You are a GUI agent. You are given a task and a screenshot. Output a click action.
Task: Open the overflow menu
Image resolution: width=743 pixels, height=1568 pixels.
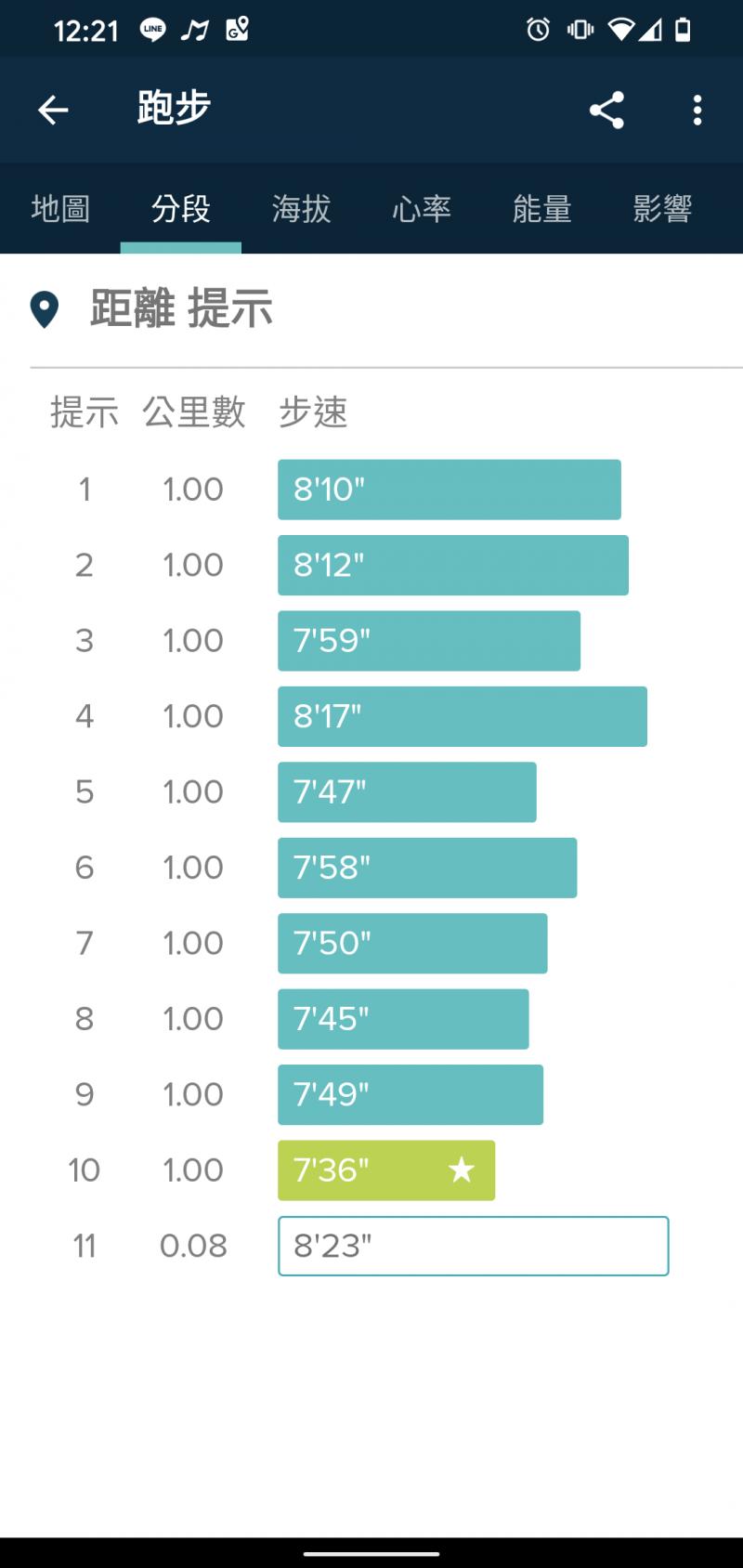(x=697, y=111)
